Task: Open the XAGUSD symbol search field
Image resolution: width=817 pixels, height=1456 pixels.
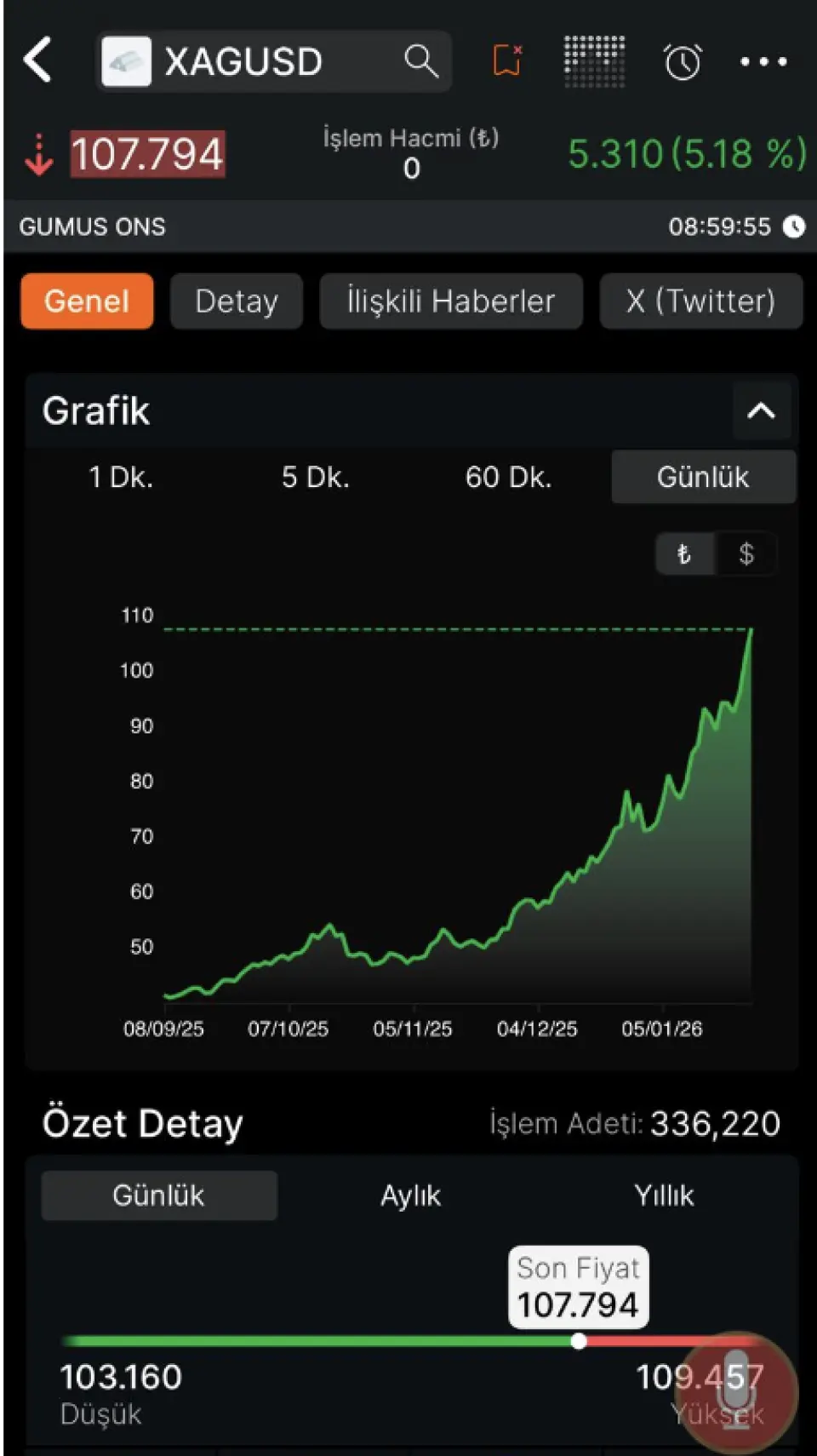Action: 272,61
